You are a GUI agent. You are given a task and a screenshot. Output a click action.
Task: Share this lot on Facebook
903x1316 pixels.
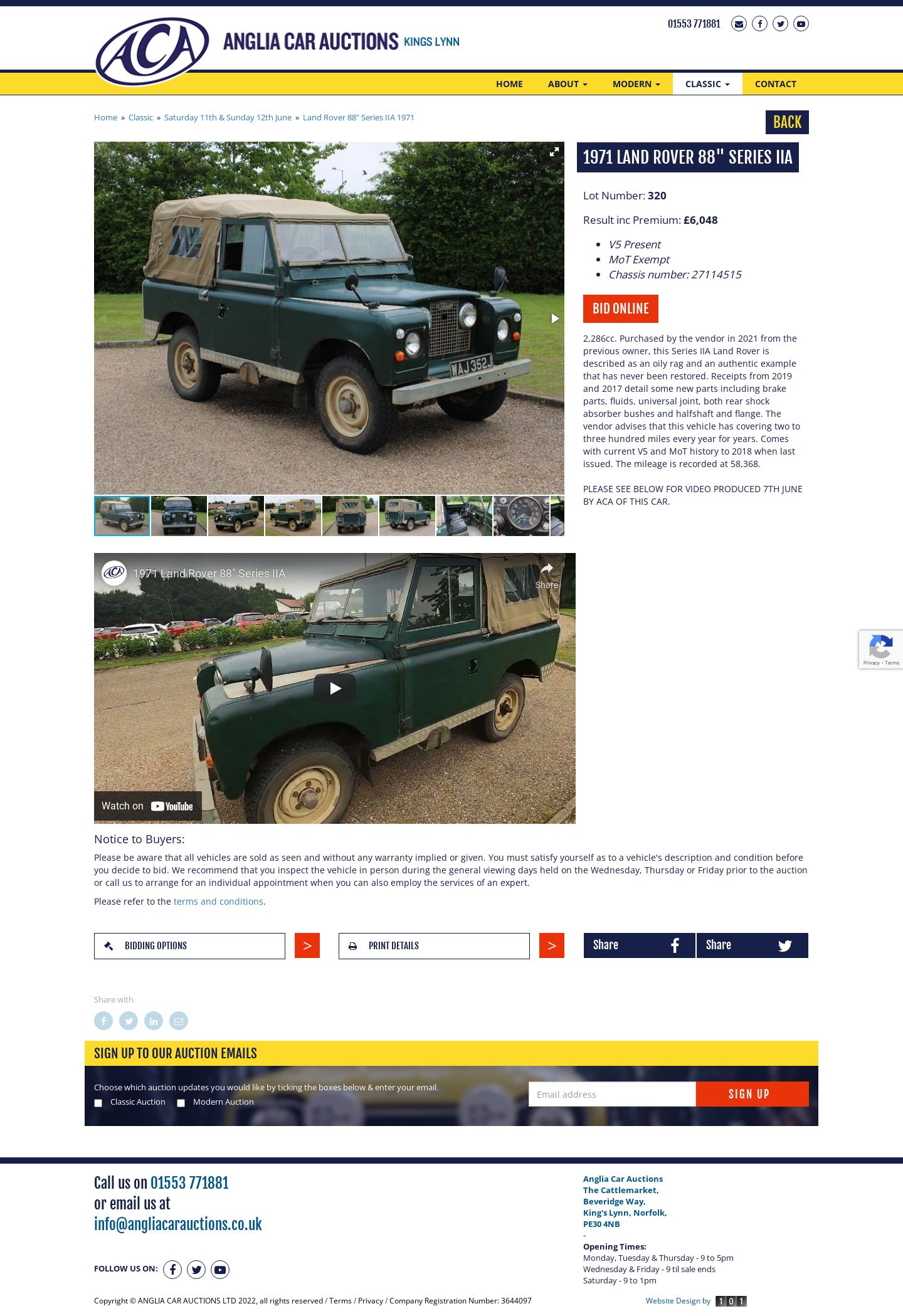click(639, 945)
